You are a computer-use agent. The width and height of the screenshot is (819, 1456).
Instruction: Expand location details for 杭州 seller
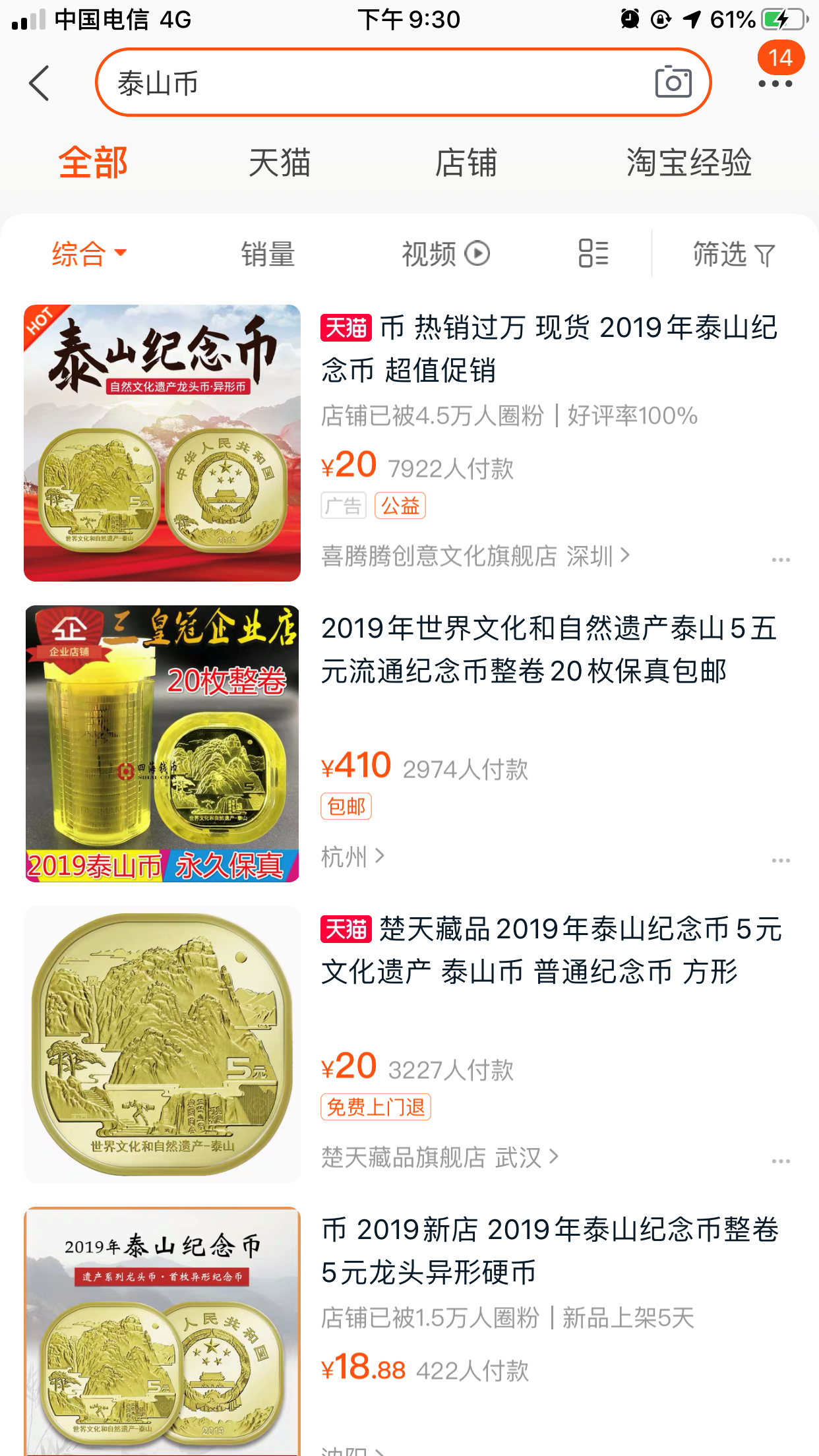[x=352, y=856]
